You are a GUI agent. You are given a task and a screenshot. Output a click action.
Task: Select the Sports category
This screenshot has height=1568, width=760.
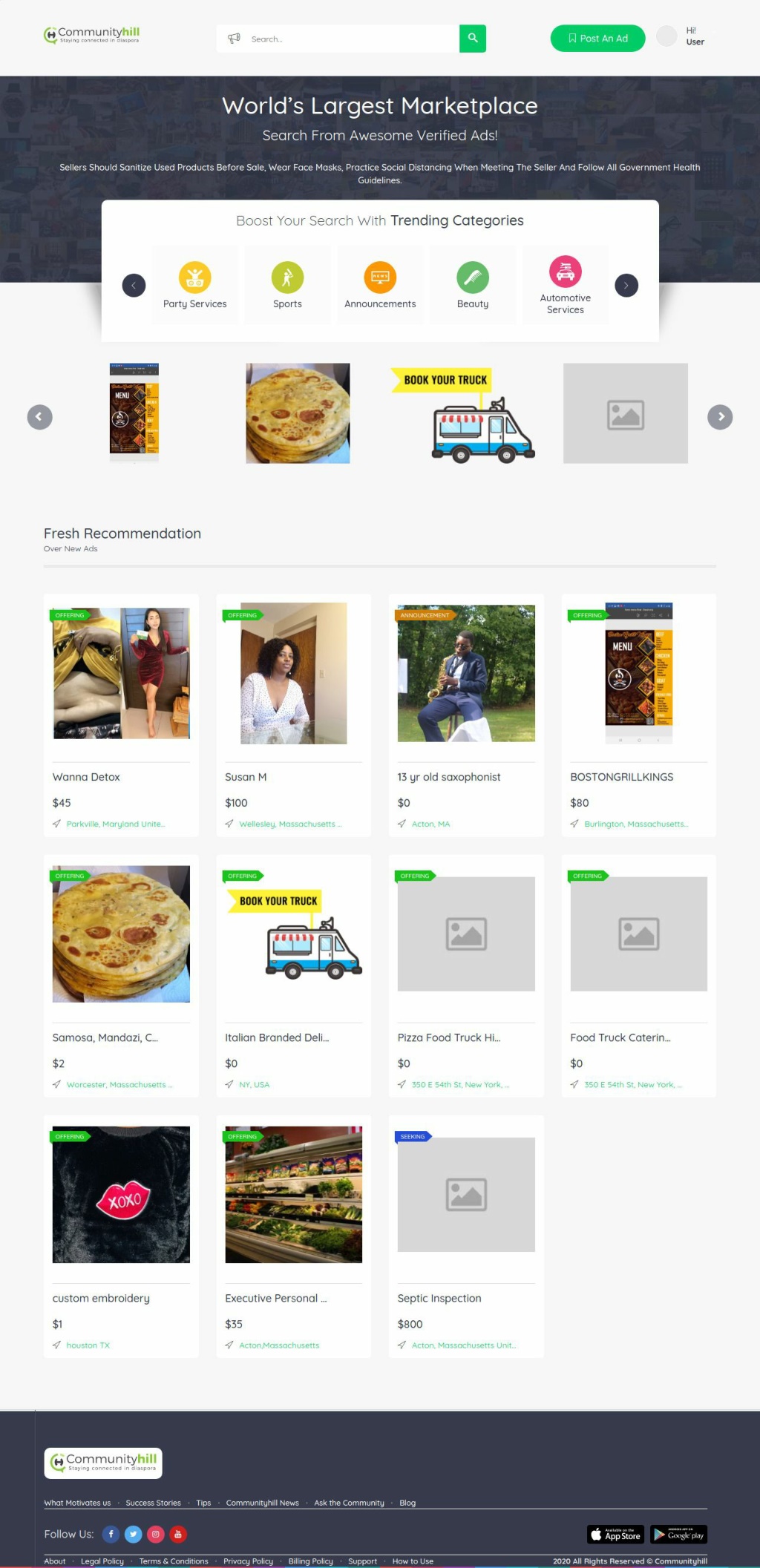tap(287, 285)
